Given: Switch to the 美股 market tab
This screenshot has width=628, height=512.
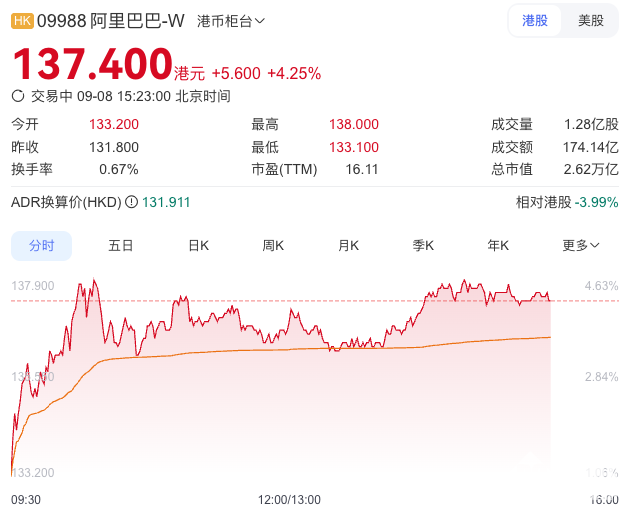Looking at the screenshot, I should (x=591, y=20).
